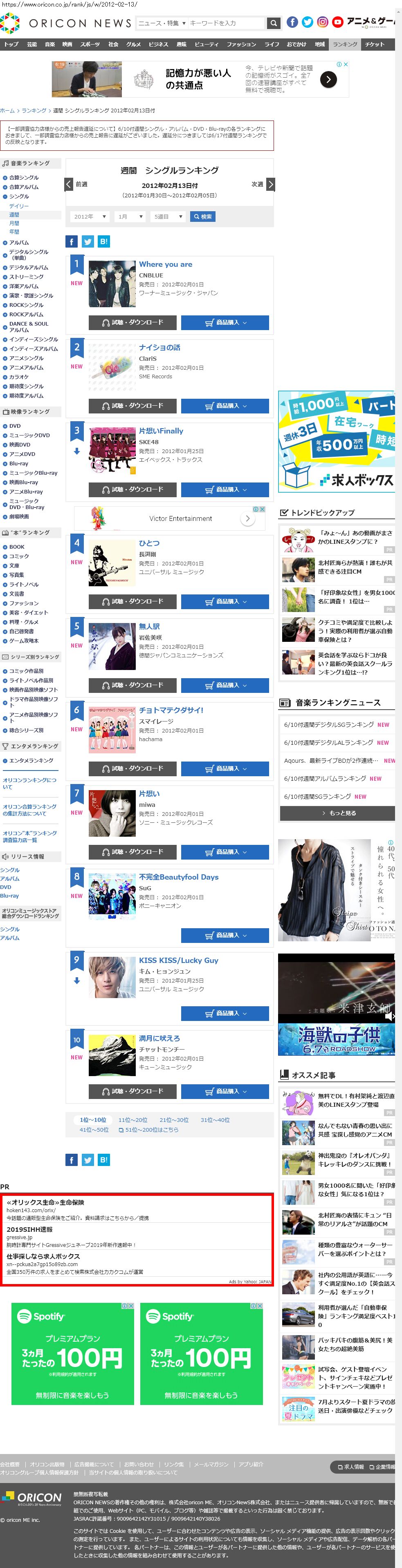402x1568 pixels.
Task: Tap 商品購入 for 片想いFinally
Action: [225, 489]
